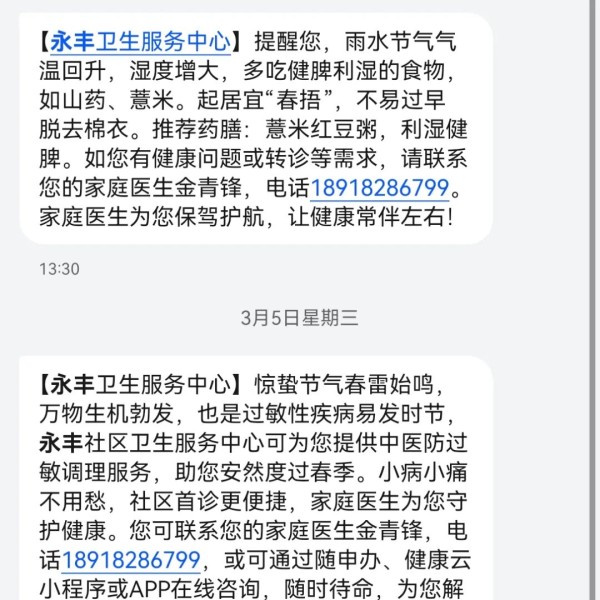Call 18918286799 from the 惊蛰节气 message
Viewport: 600px width, 600px height.
coord(132,558)
